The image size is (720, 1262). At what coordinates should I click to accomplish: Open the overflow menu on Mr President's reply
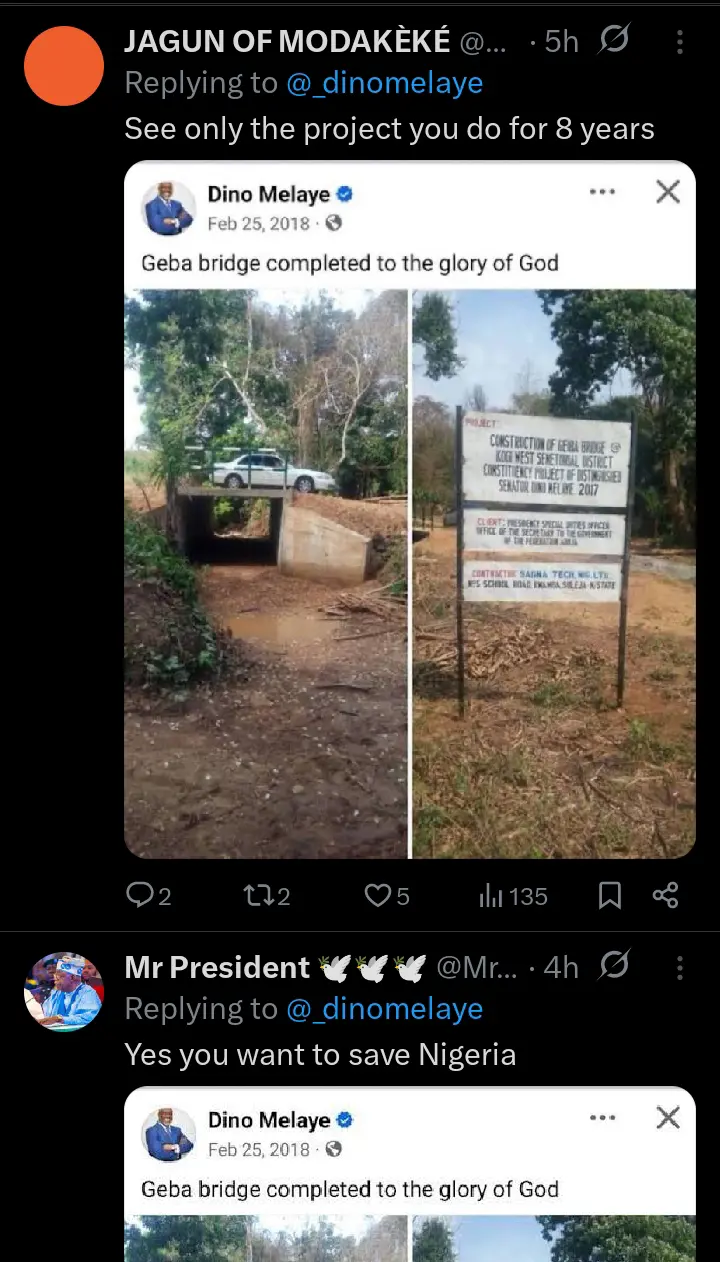(x=680, y=967)
